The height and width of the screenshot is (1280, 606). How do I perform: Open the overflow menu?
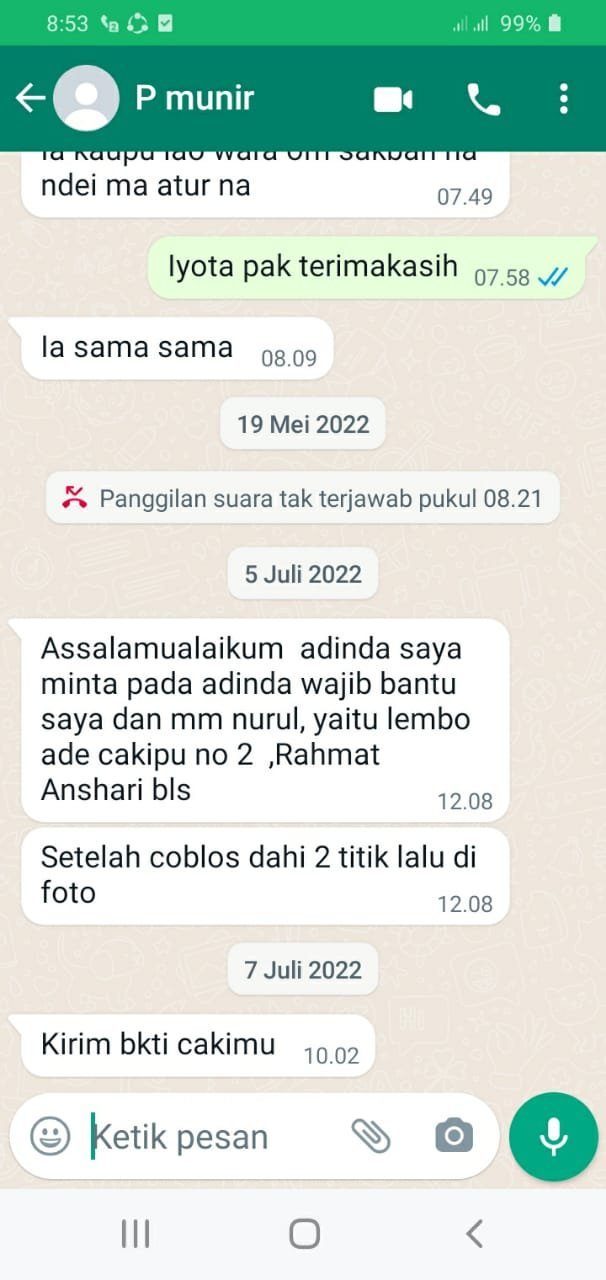point(564,99)
